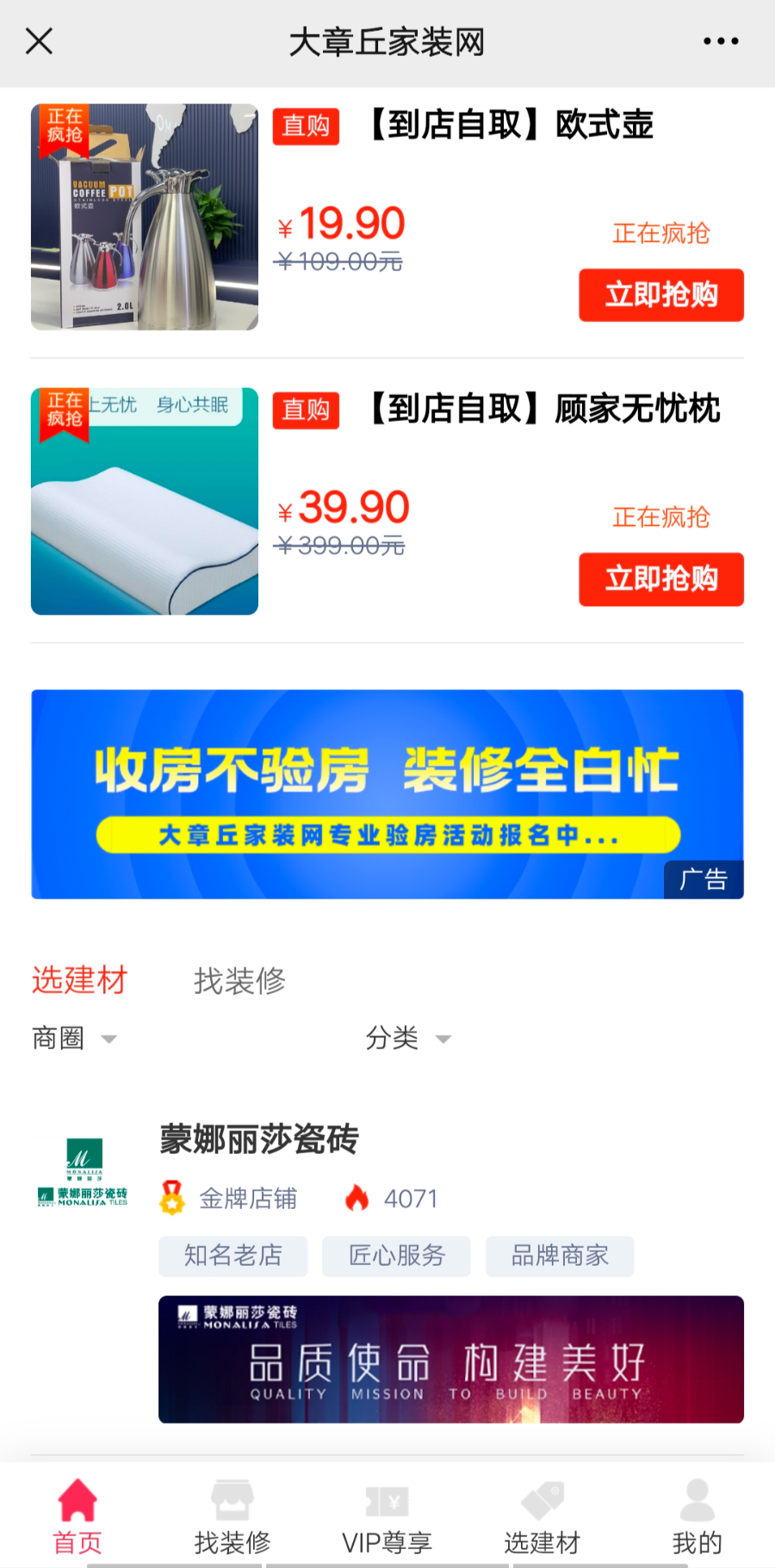Switch to the 找装修 tab
The image size is (775, 1568).
click(239, 980)
